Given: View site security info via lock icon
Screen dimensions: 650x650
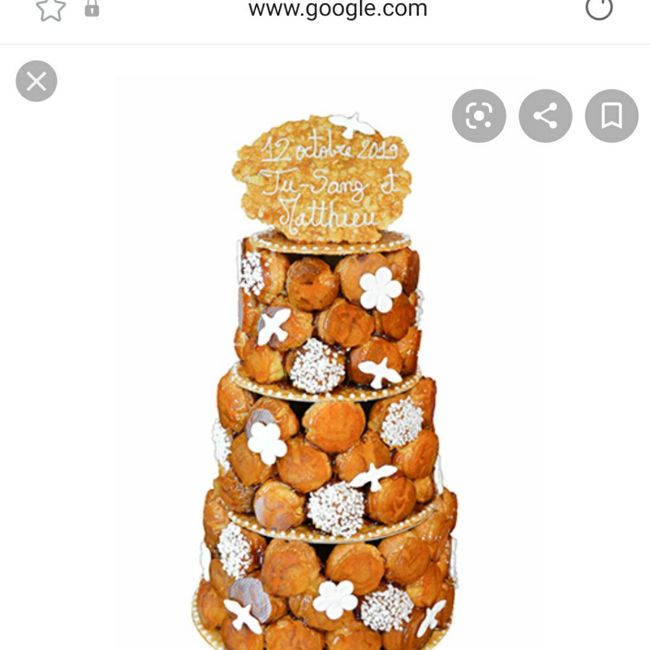Looking at the screenshot, I should pos(92,9).
